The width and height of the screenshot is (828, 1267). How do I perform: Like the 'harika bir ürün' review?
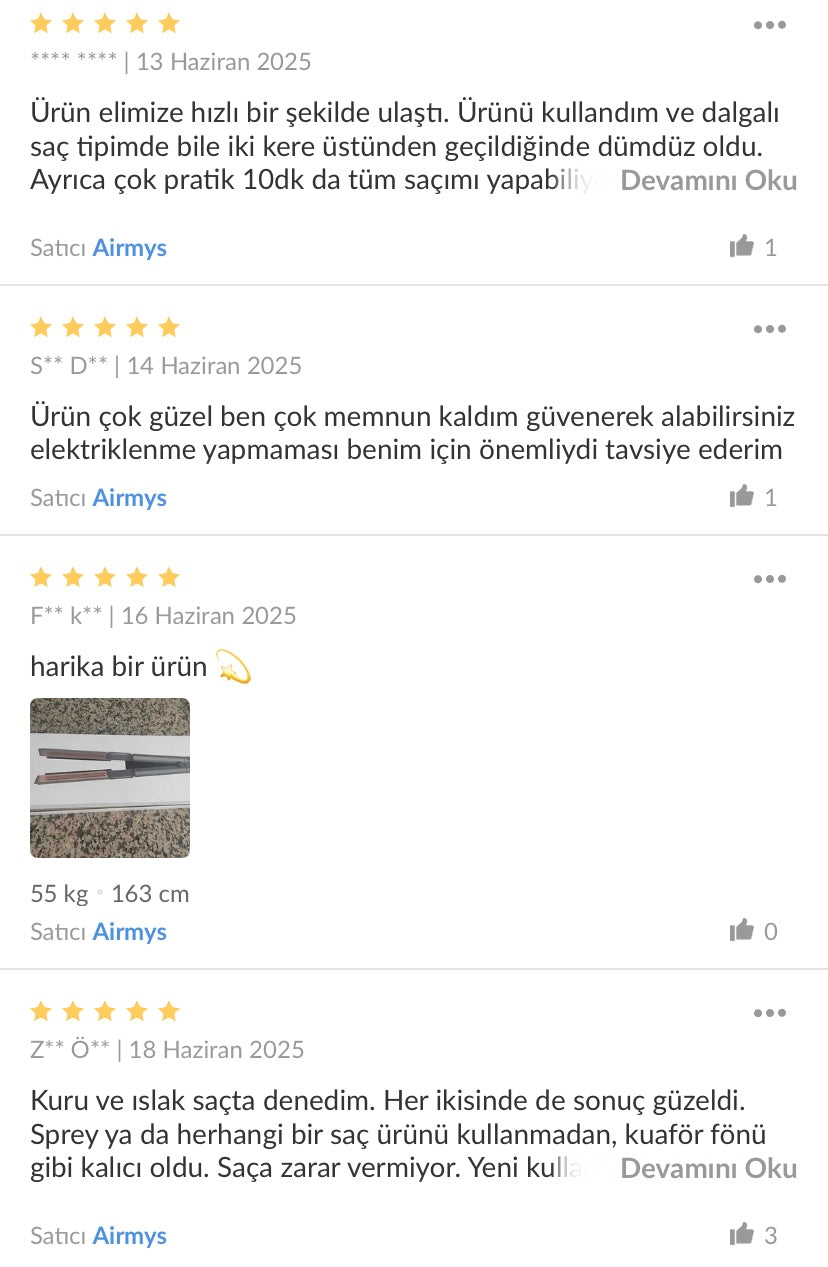(x=742, y=931)
